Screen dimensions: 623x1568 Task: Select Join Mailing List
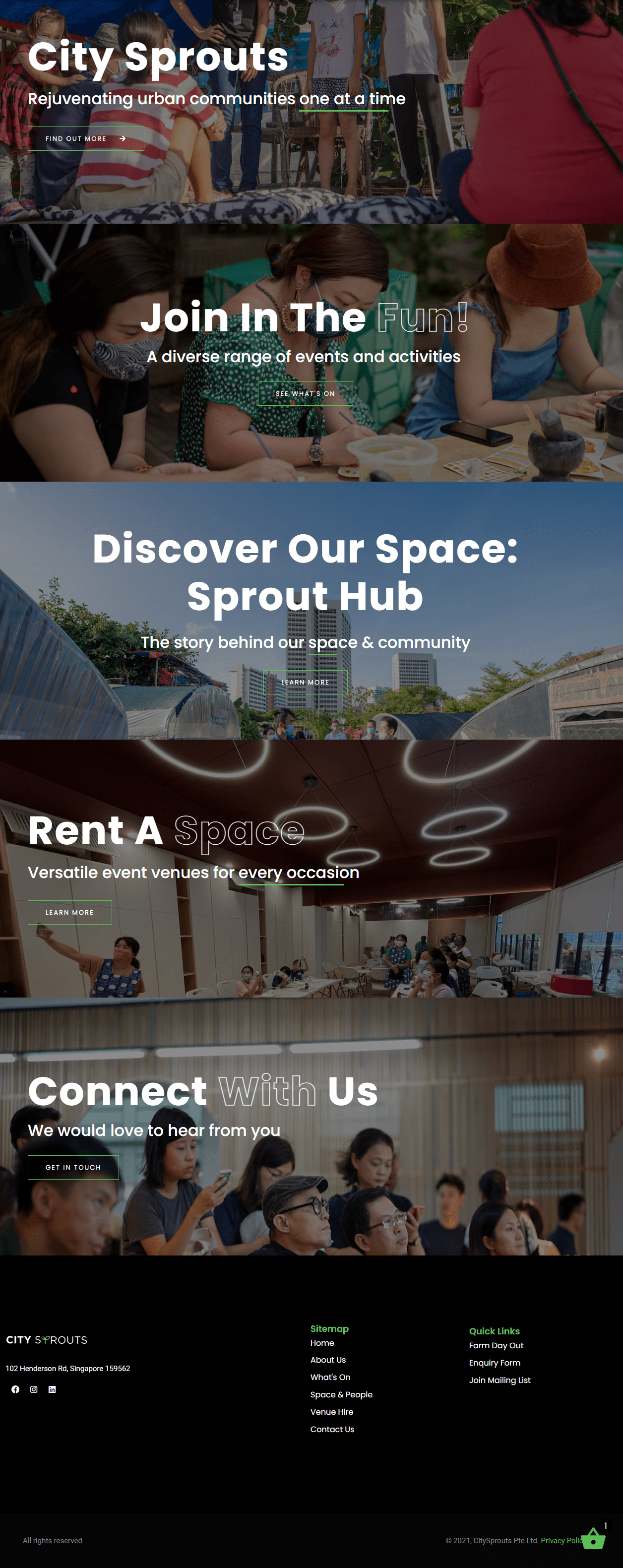pos(499,1380)
